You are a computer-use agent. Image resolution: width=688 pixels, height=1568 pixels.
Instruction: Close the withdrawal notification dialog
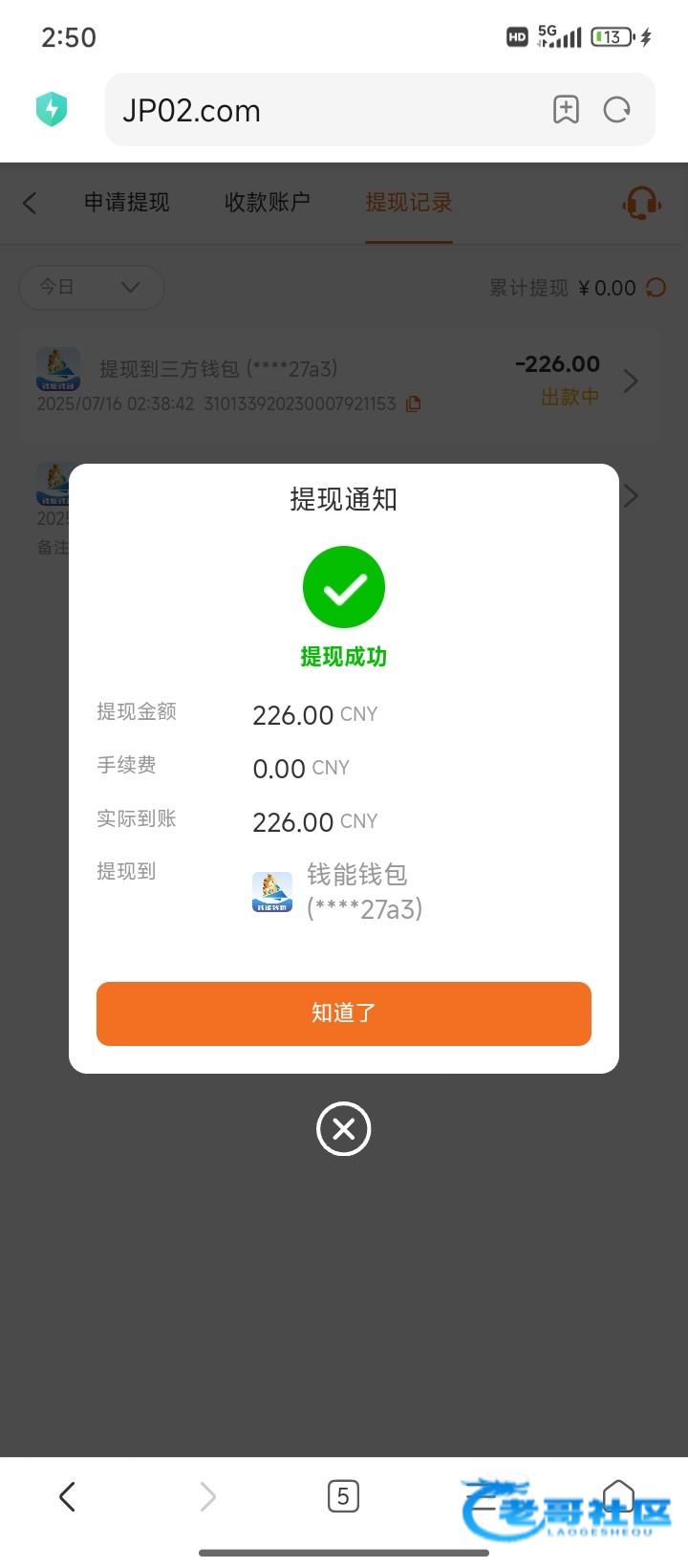(x=344, y=1129)
